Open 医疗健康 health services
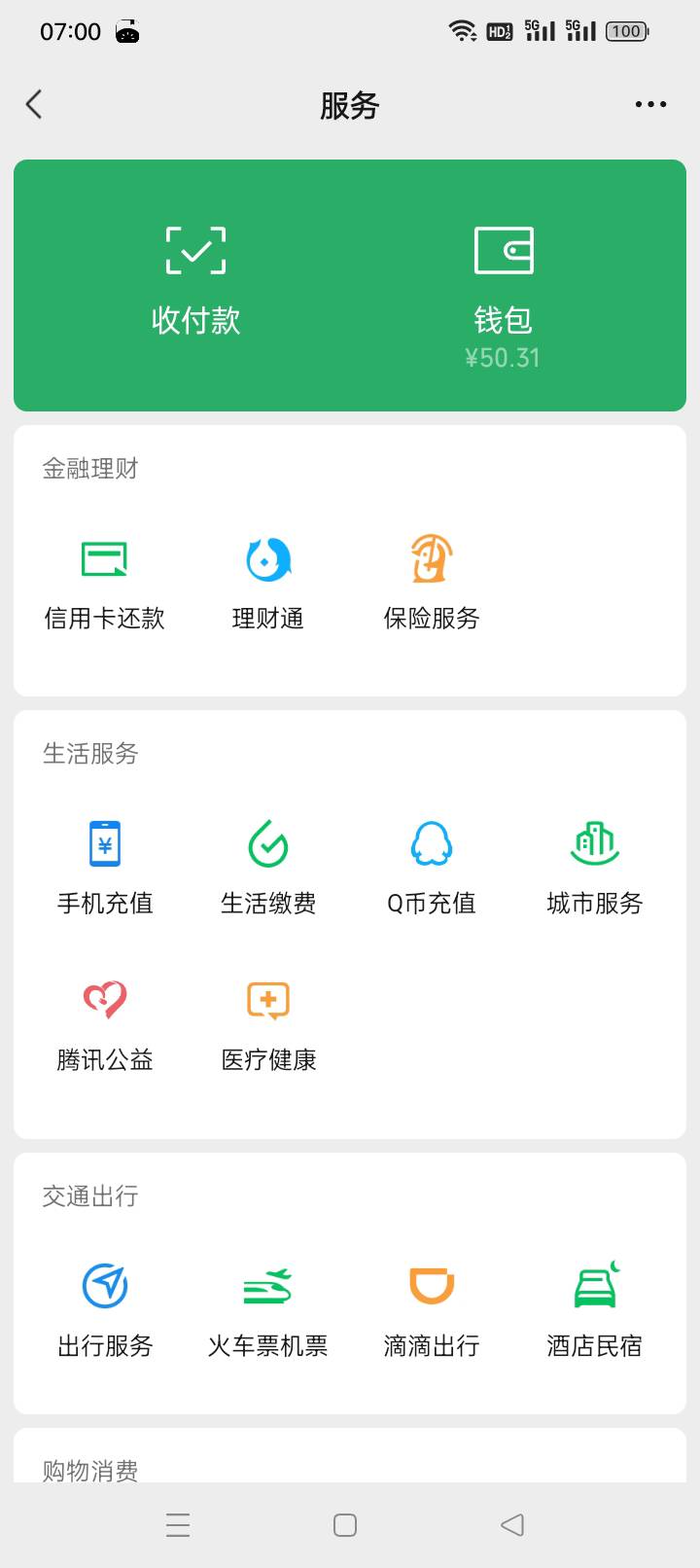Viewport: 700px width, 1568px height. [268, 1023]
